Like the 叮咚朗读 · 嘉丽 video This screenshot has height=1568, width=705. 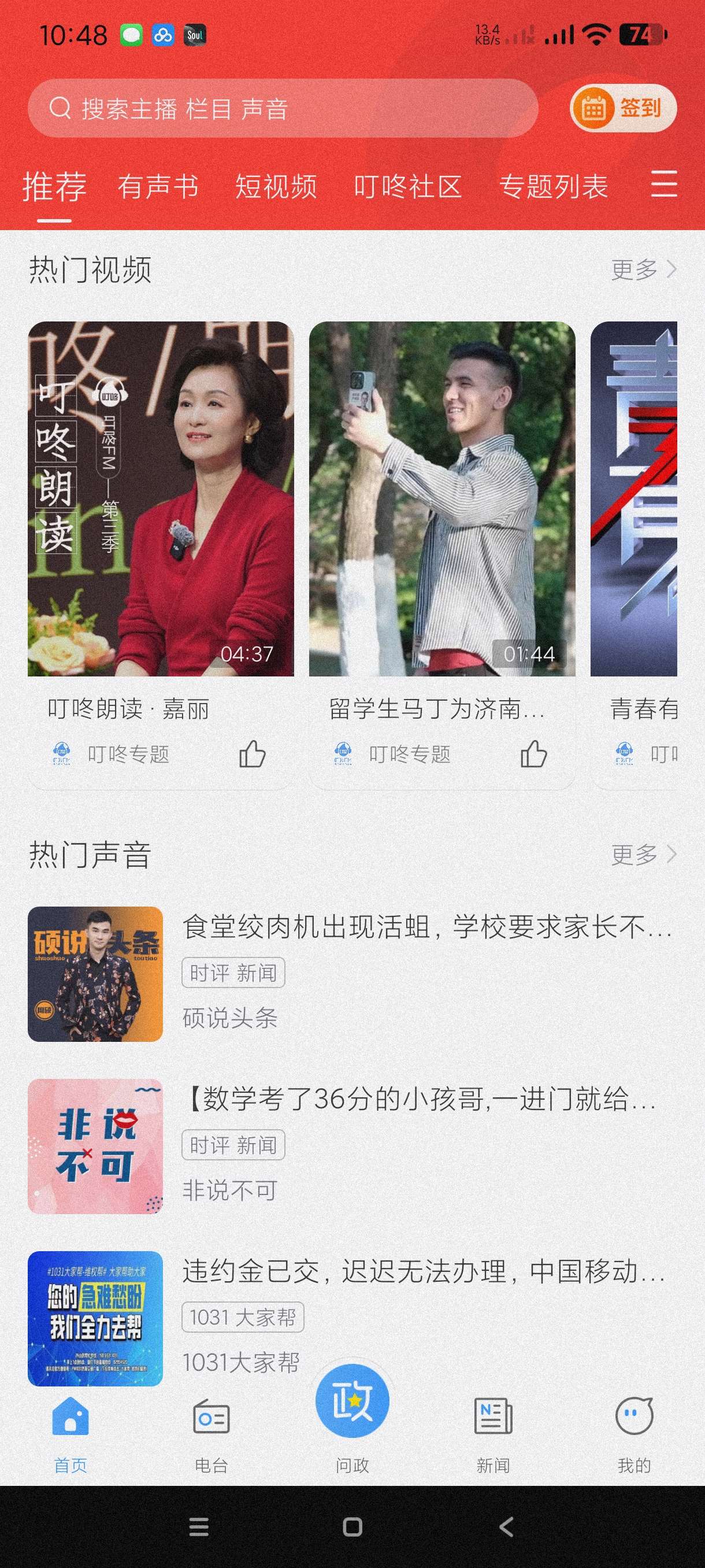[252, 754]
